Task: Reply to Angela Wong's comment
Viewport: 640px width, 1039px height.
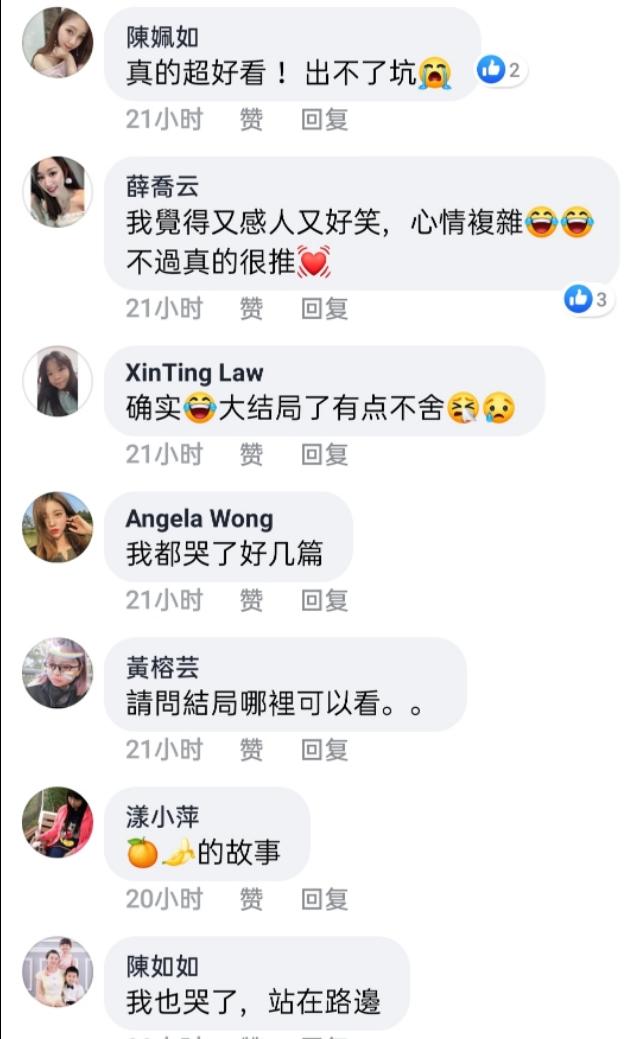Action: pos(324,600)
